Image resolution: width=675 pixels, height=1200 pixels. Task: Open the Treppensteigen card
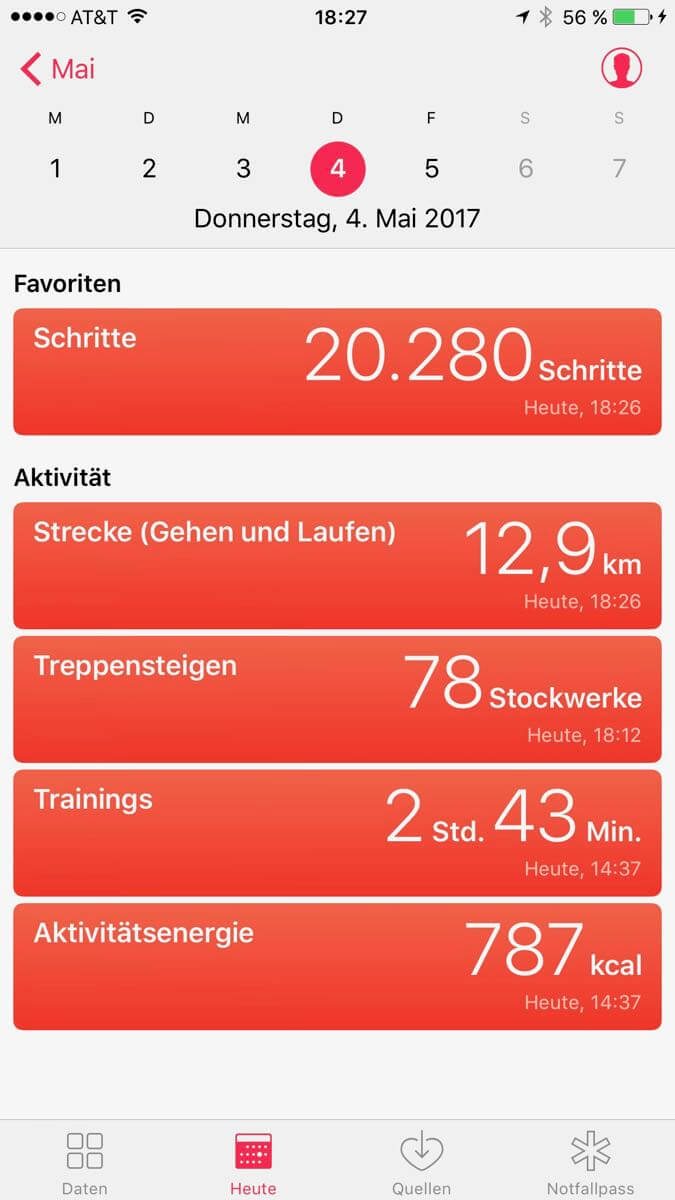tap(337, 699)
